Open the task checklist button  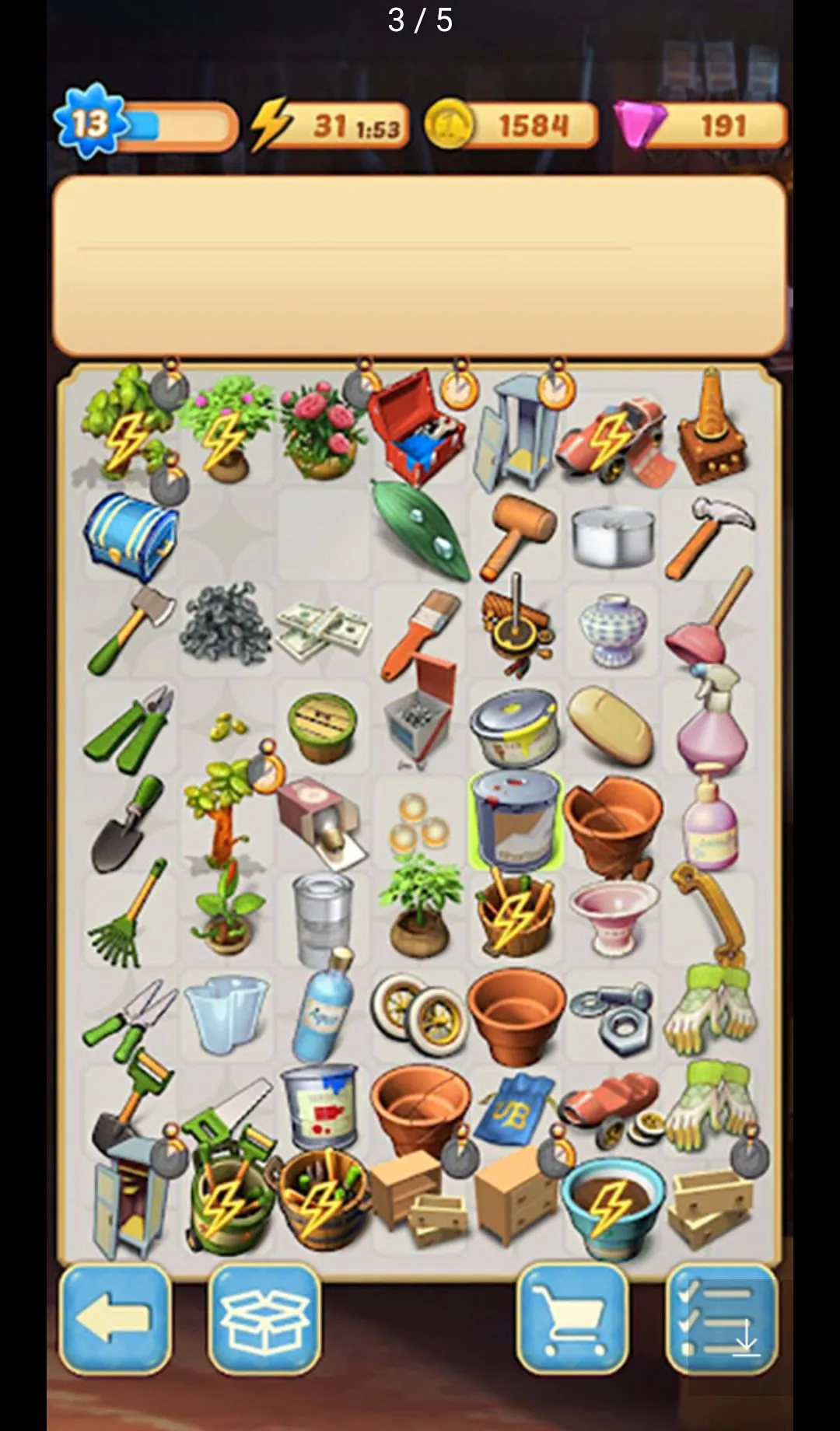[x=722, y=1319]
